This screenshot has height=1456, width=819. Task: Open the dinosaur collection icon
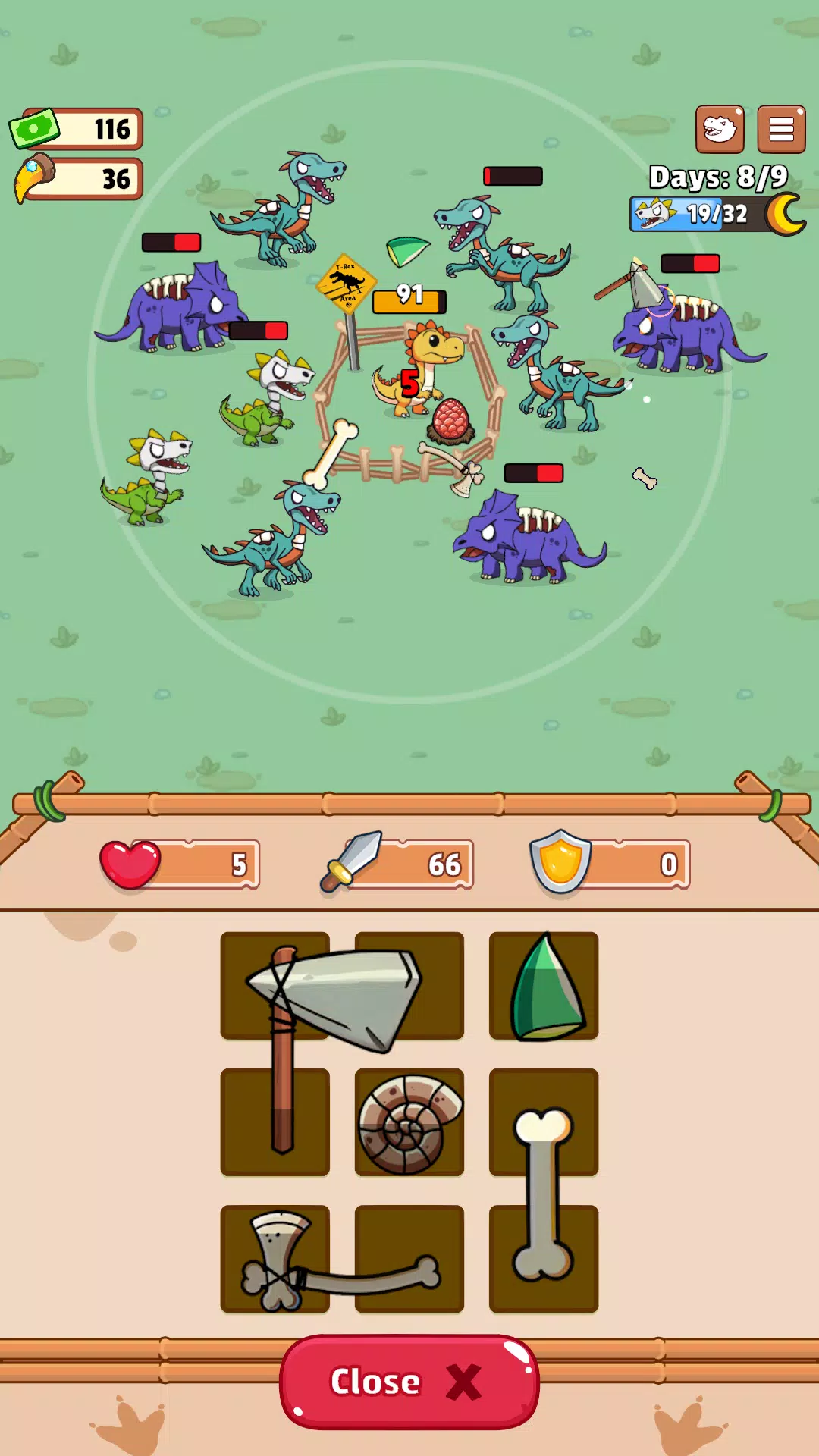pyautogui.click(x=720, y=130)
